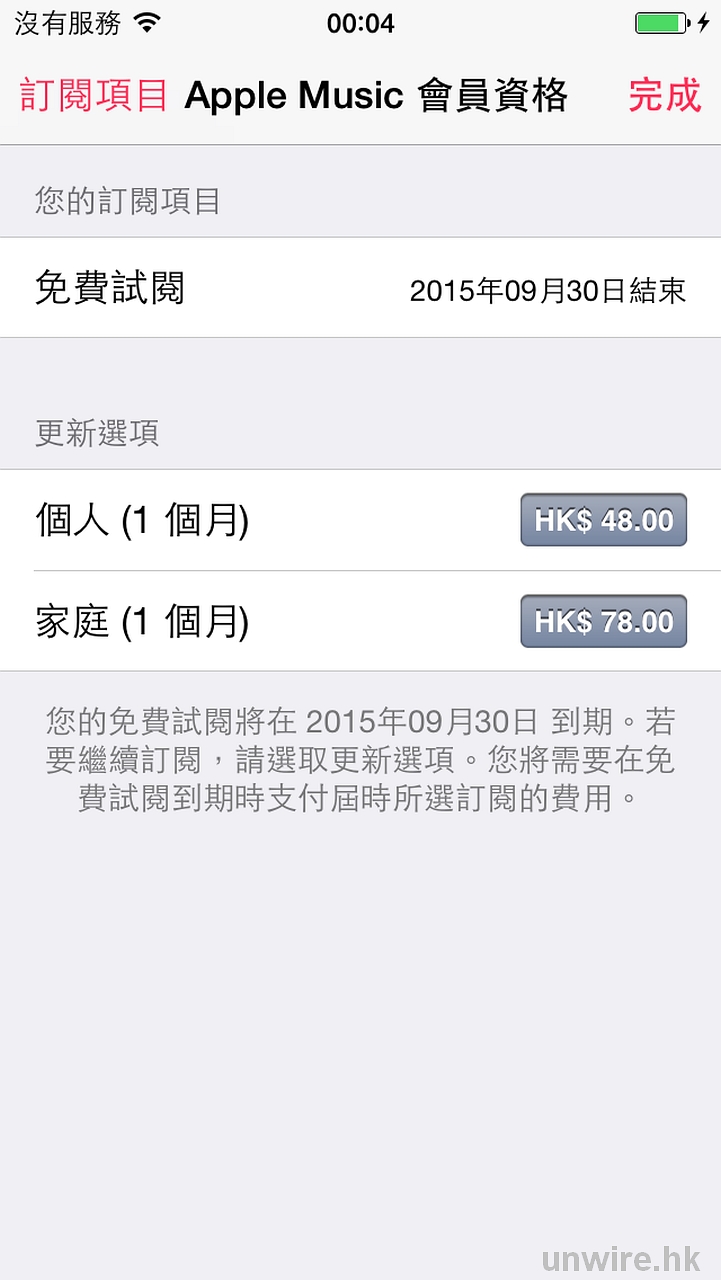Choose the HK$ 78.00 家庭 plan

603,621
